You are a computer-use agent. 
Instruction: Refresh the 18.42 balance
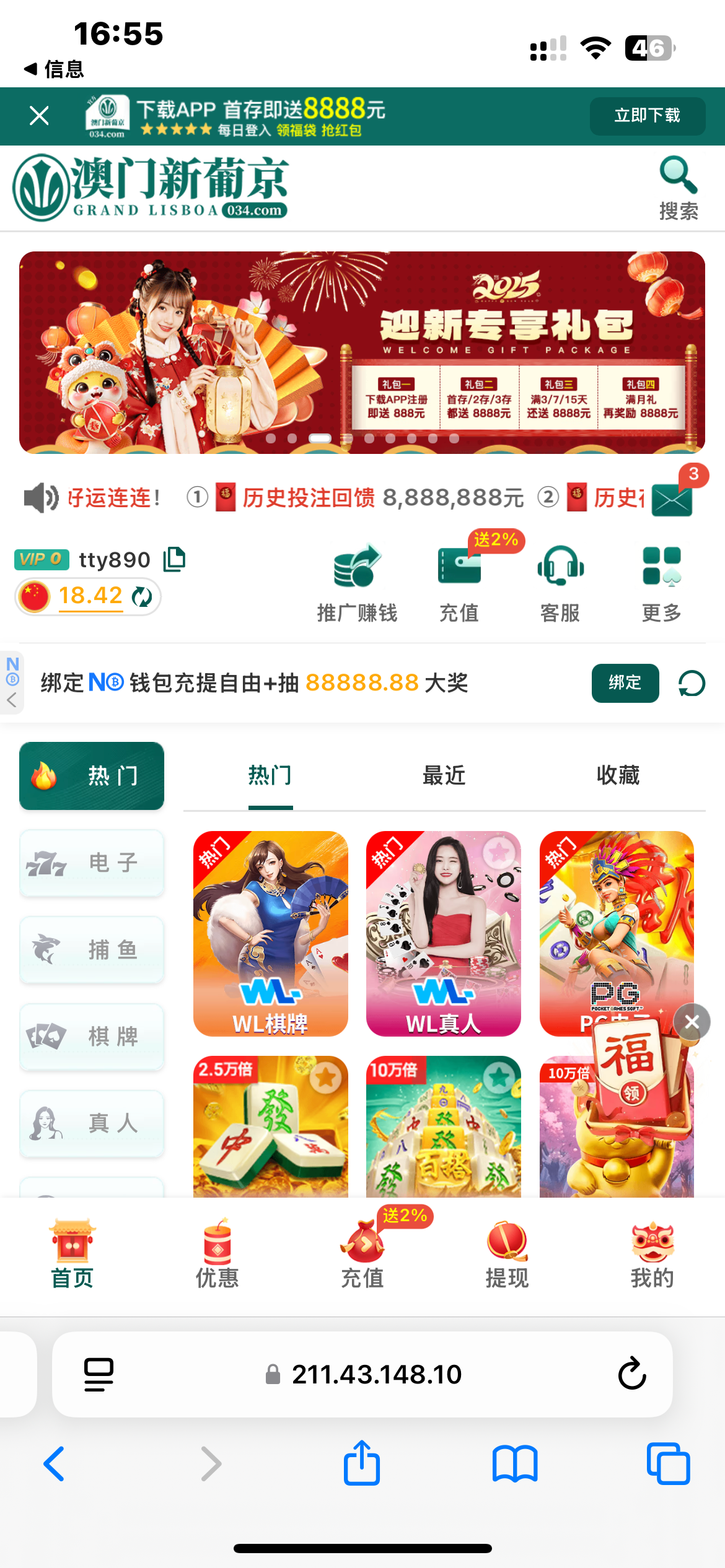(143, 596)
